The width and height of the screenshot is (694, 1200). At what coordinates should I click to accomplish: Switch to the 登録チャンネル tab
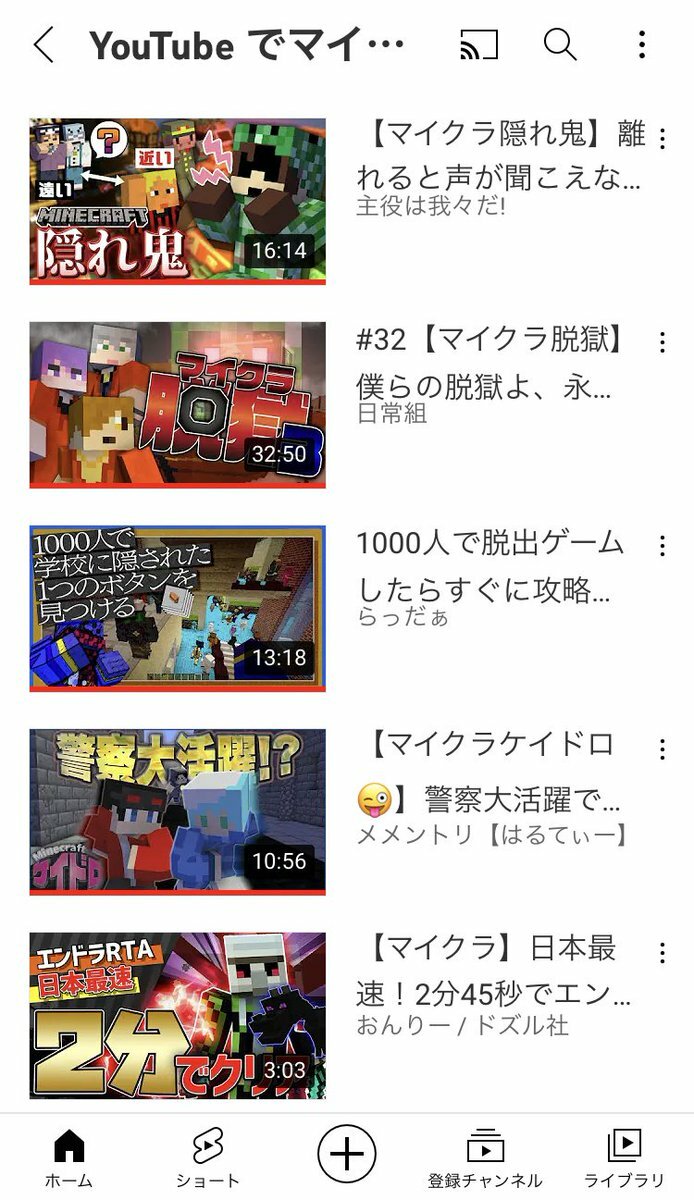pos(485,1156)
